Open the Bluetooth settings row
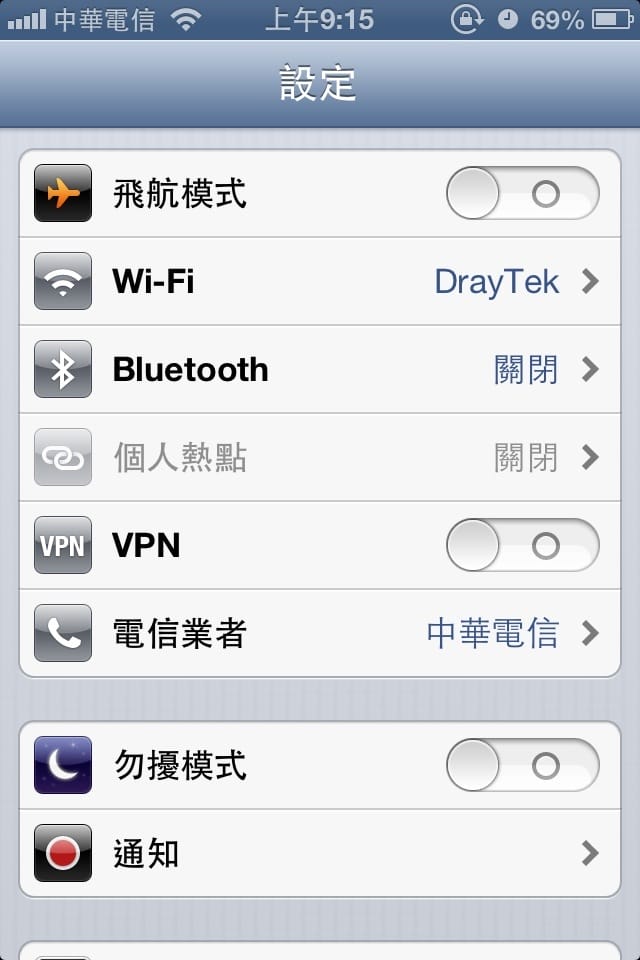This screenshot has width=640, height=960. (320, 370)
